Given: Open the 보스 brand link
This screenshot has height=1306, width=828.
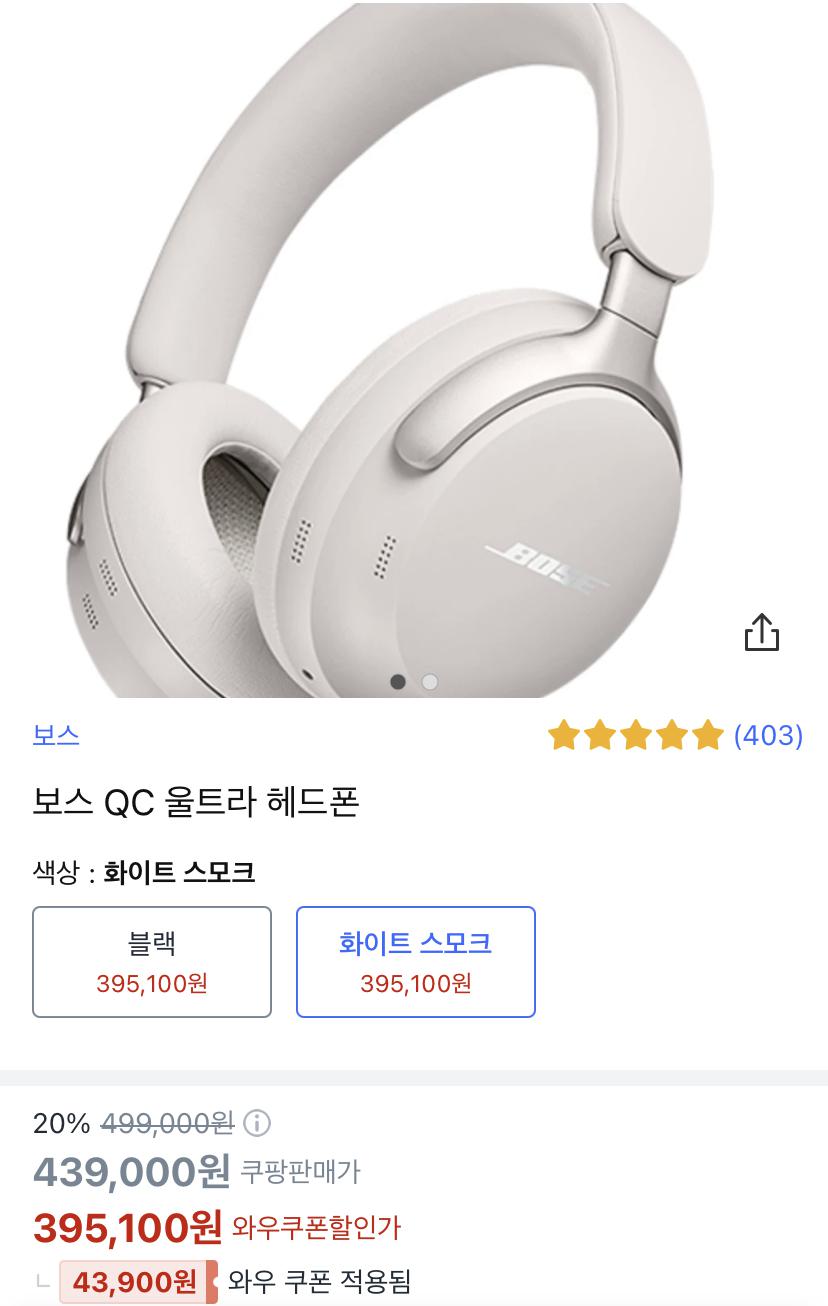Looking at the screenshot, I should tap(56, 735).
